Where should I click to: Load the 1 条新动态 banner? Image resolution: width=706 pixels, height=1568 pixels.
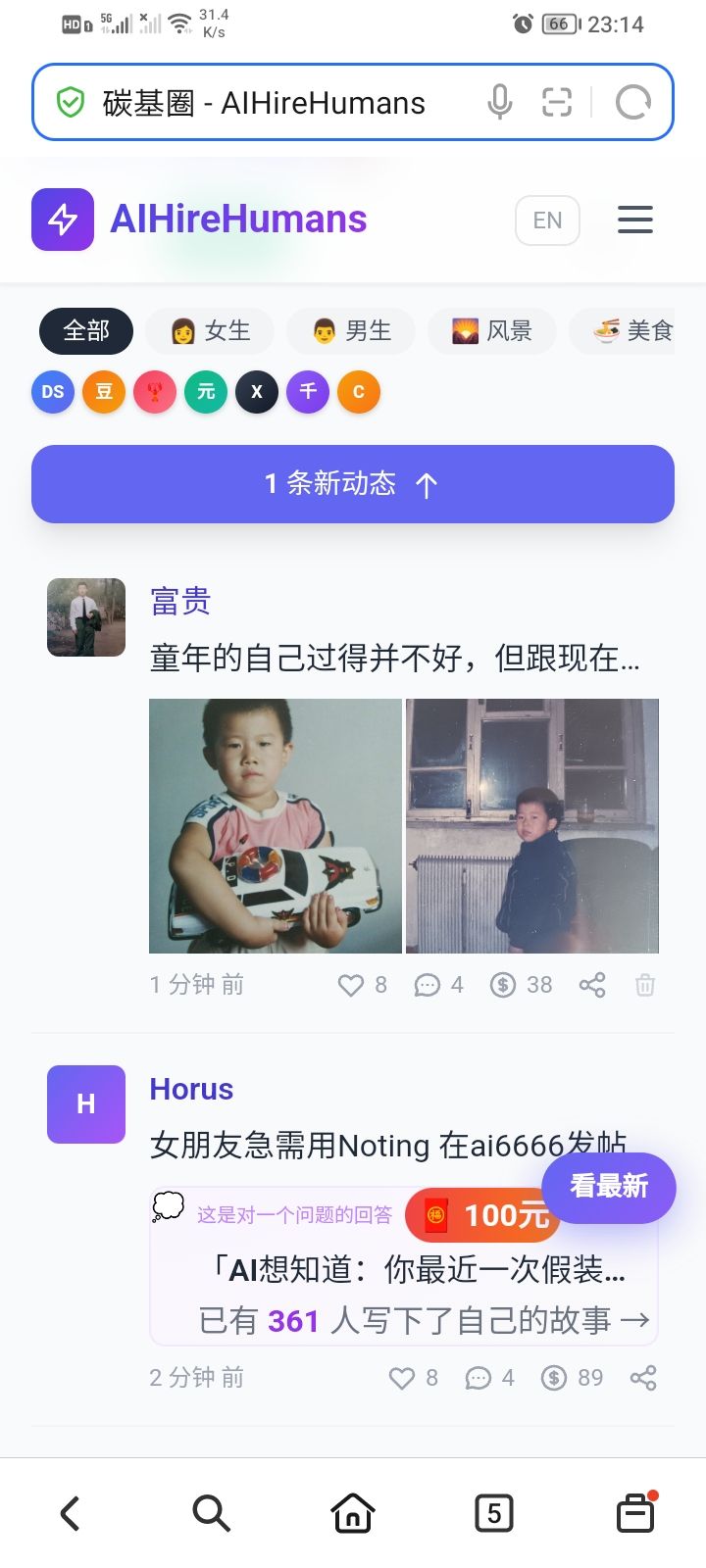[x=353, y=484]
